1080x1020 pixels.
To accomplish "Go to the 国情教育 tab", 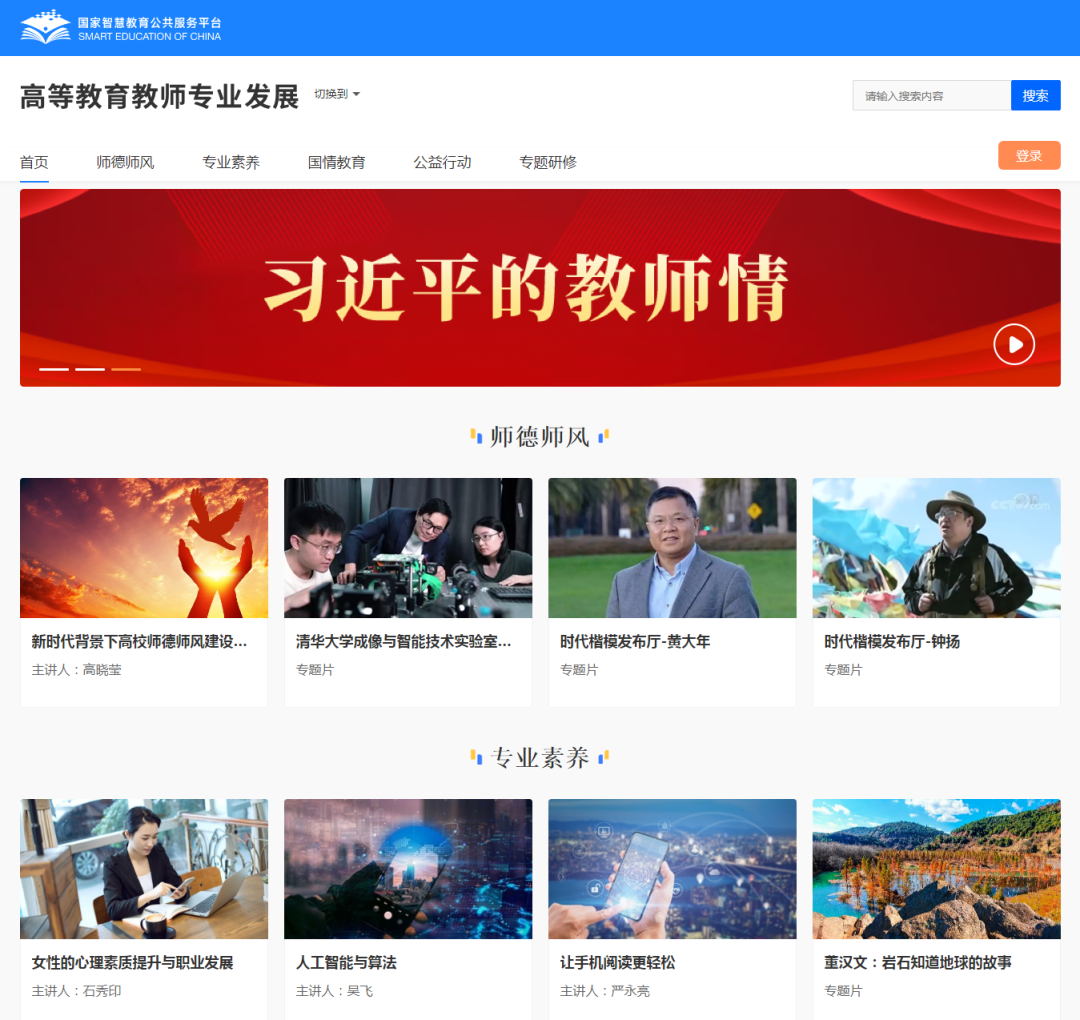I will point(336,162).
